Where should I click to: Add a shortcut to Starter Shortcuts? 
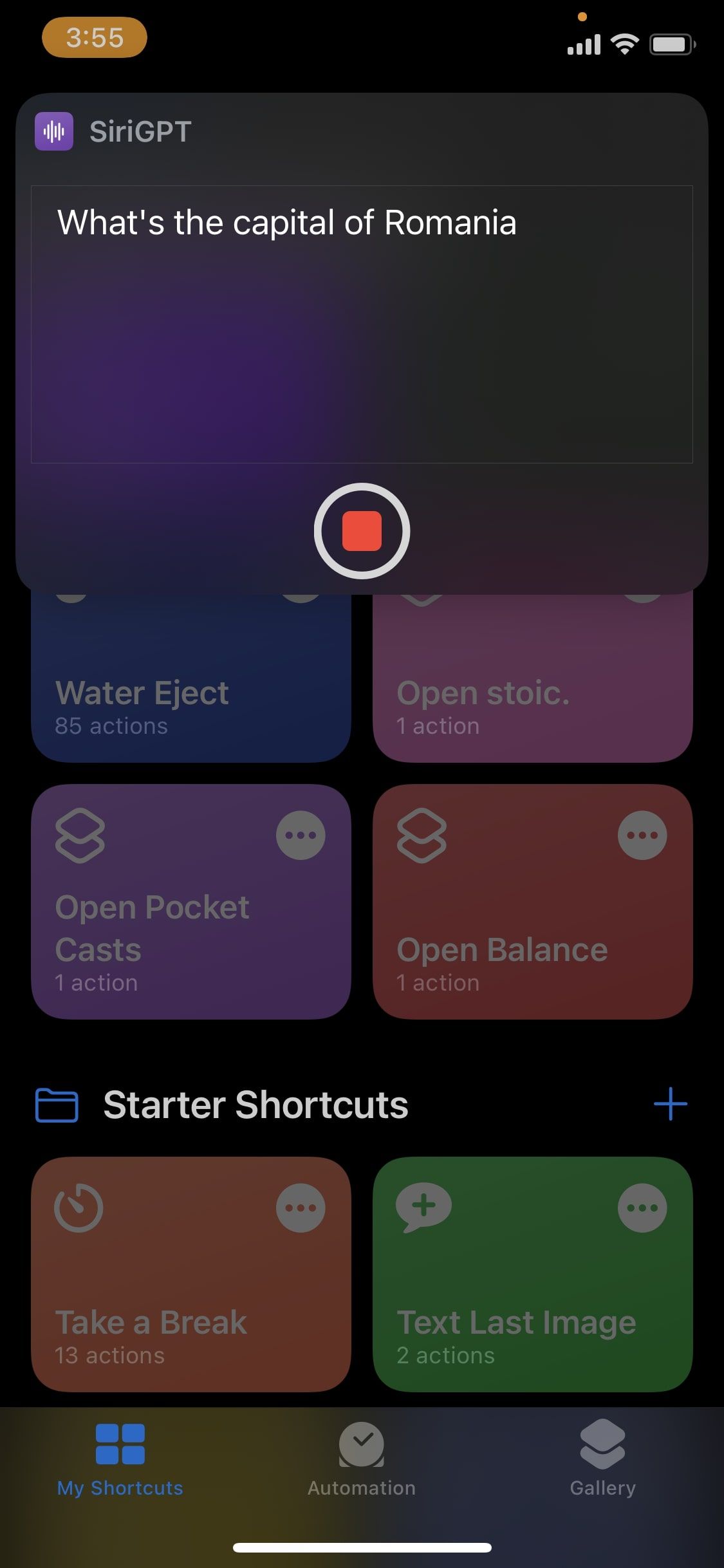[x=670, y=1104]
